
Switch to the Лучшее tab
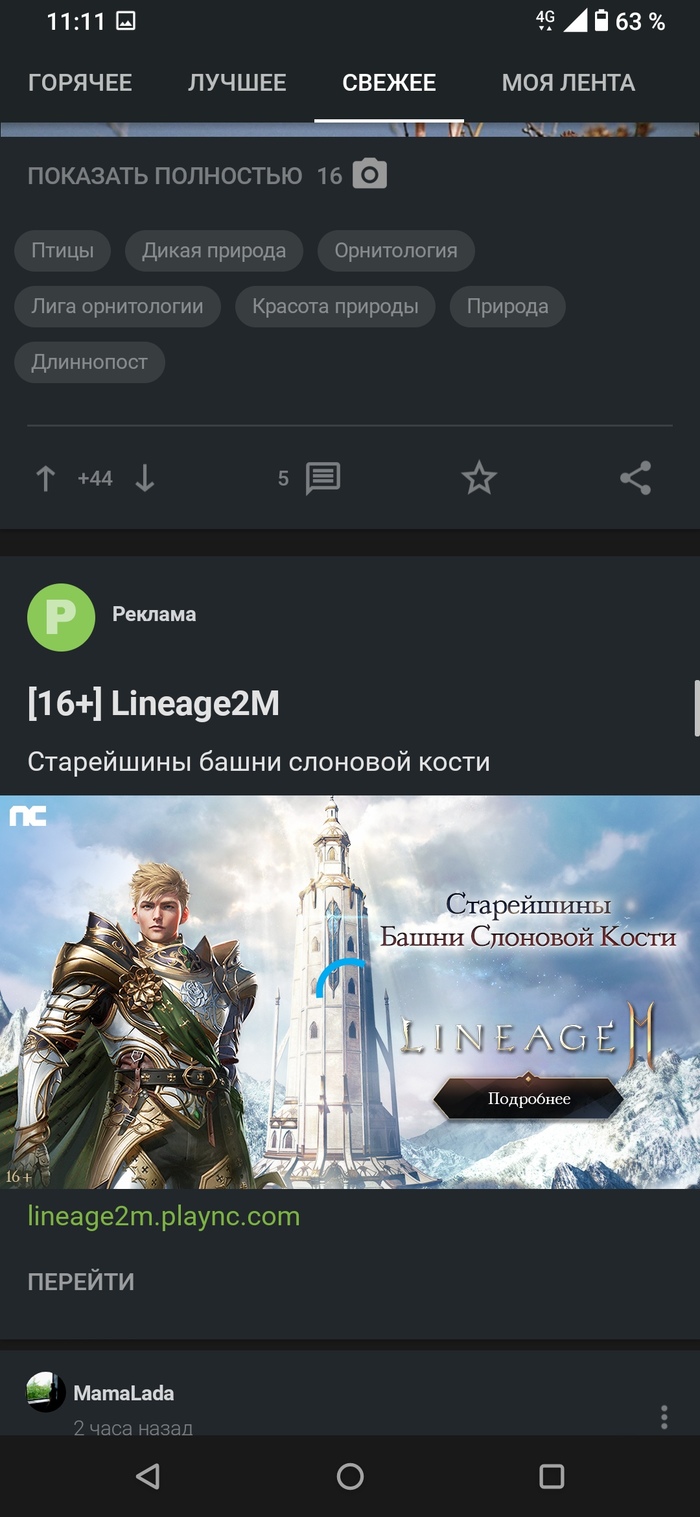(x=237, y=83)
